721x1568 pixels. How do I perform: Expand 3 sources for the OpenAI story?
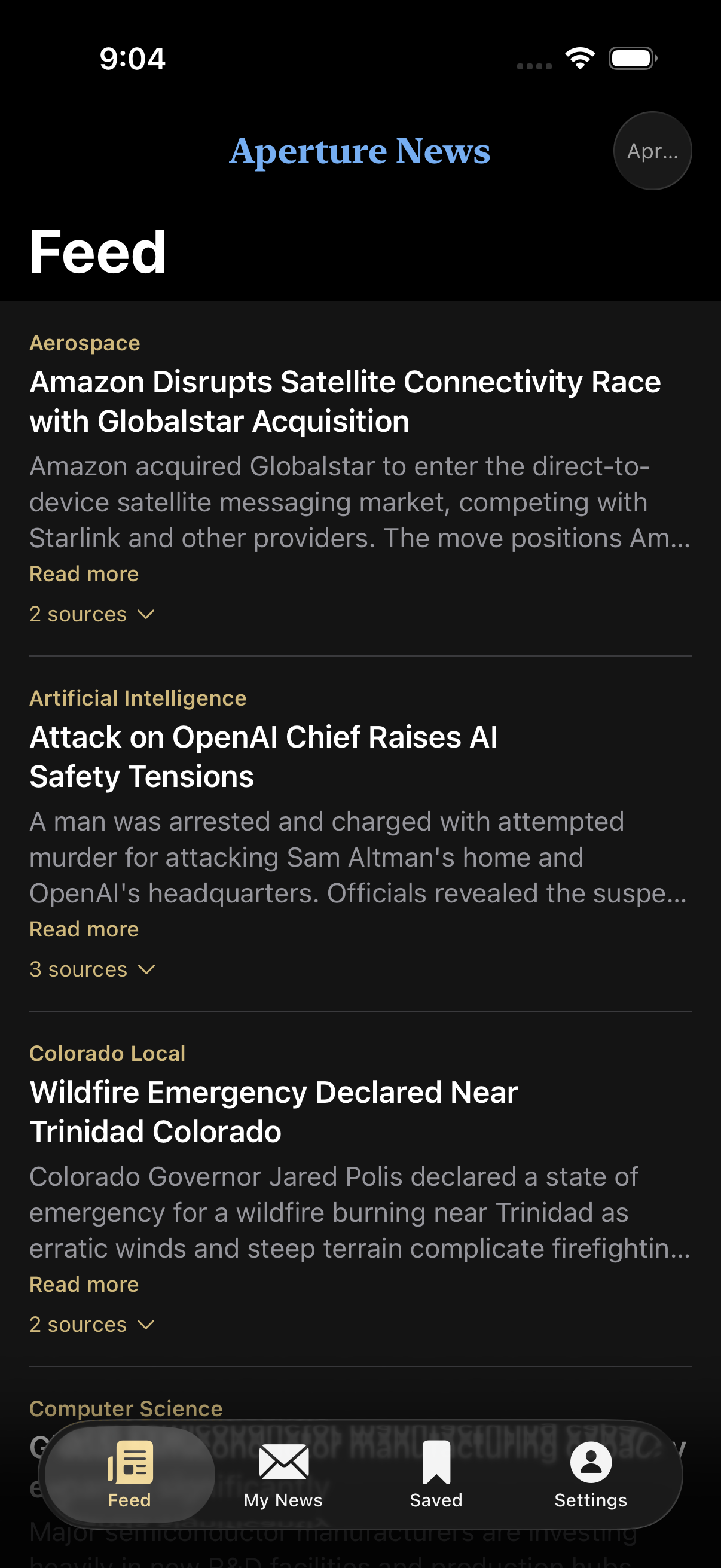point(93,968)
